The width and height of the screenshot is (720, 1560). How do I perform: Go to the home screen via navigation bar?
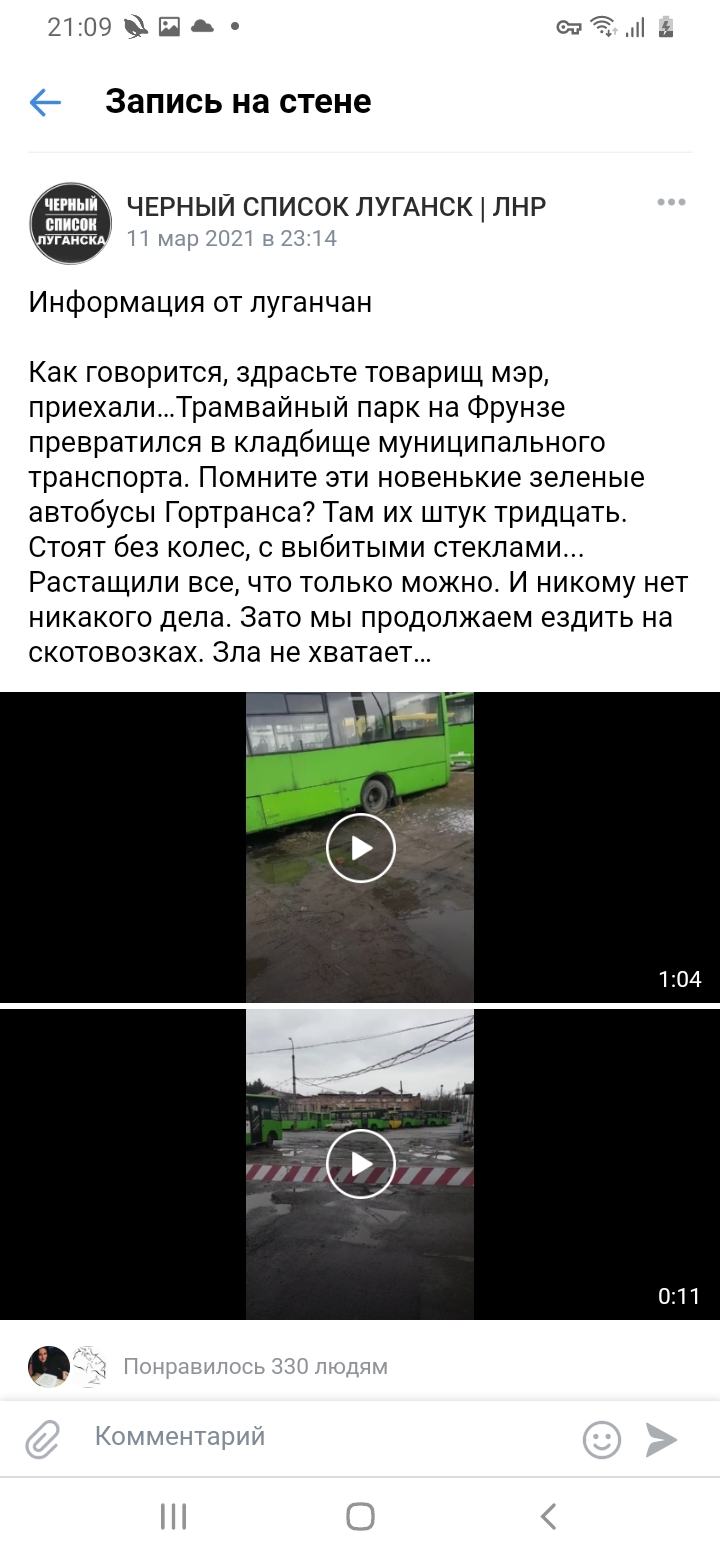point(360,1517)
